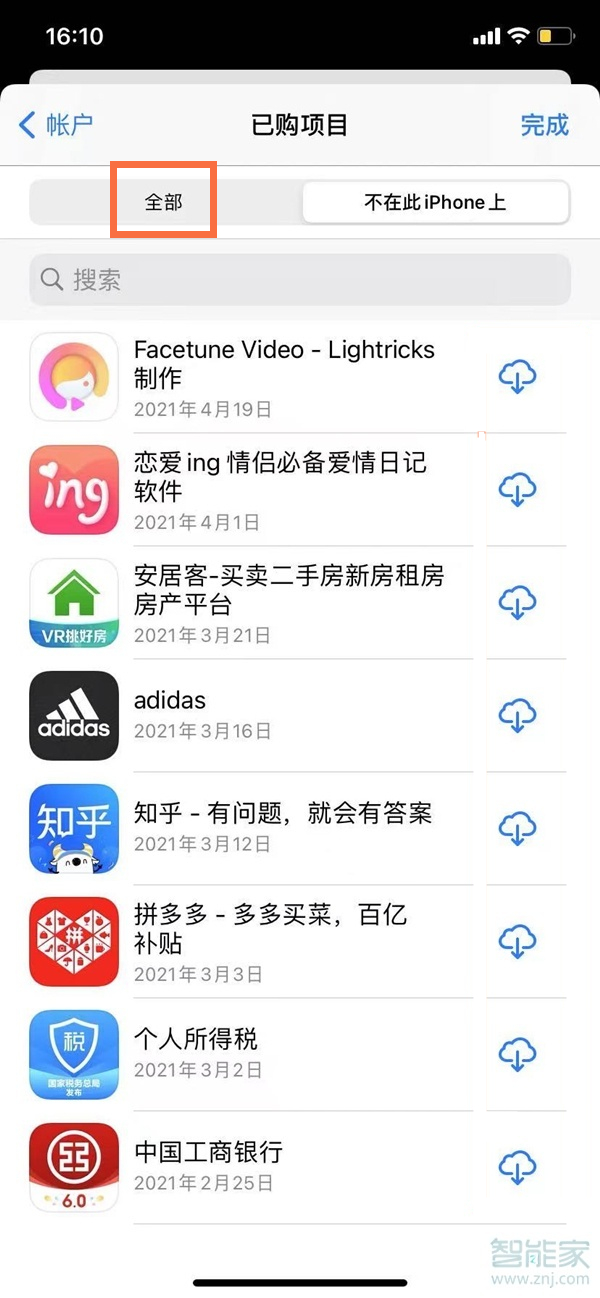The width and height of the screenshot is (600, 1298).
Task: Re-download 中国工商银行 app
Action: click(517, 1167)
